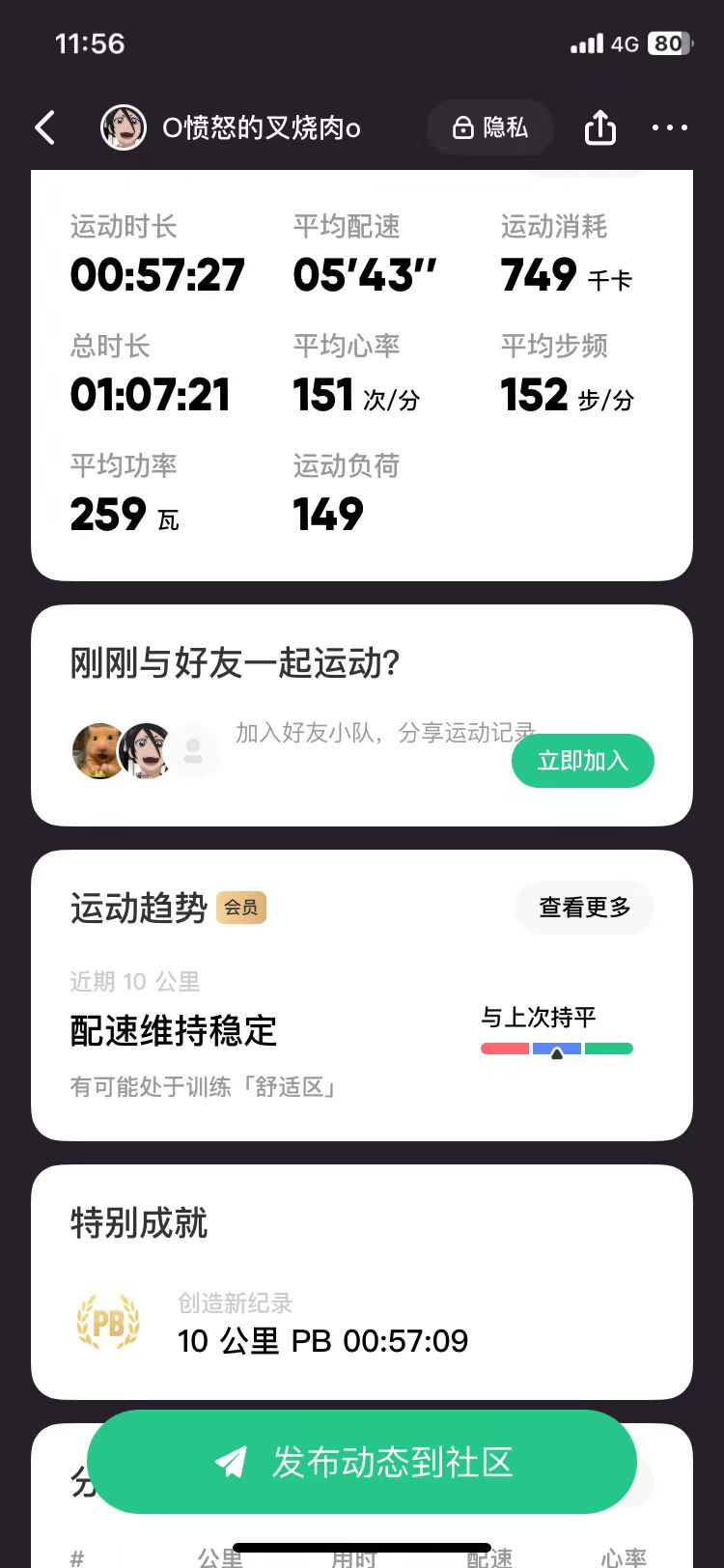Screen dimensions: 724x1568
Task: Tap the dark-haired friend avatar
Action: coord(147,751)
